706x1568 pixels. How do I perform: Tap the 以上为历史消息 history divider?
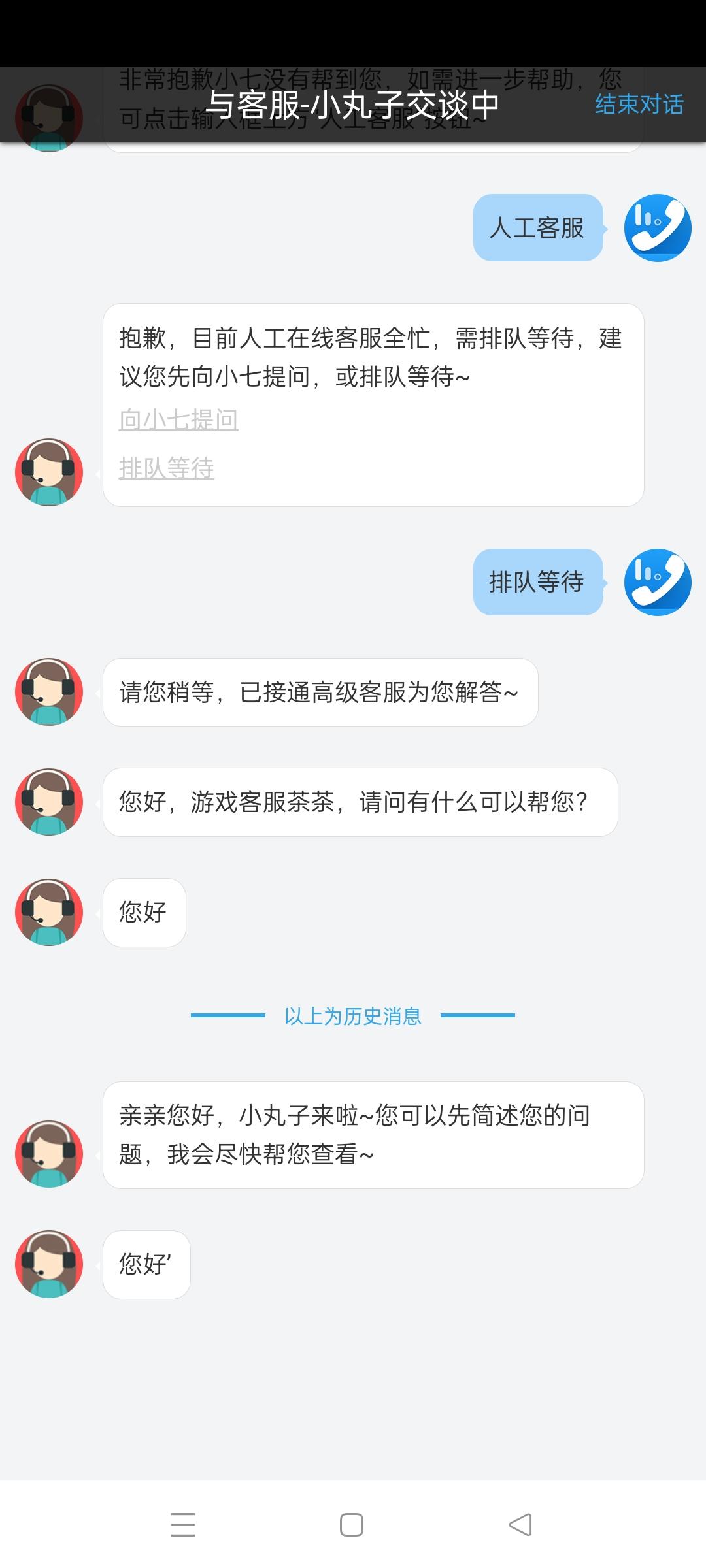click(x=353, y=1016)
